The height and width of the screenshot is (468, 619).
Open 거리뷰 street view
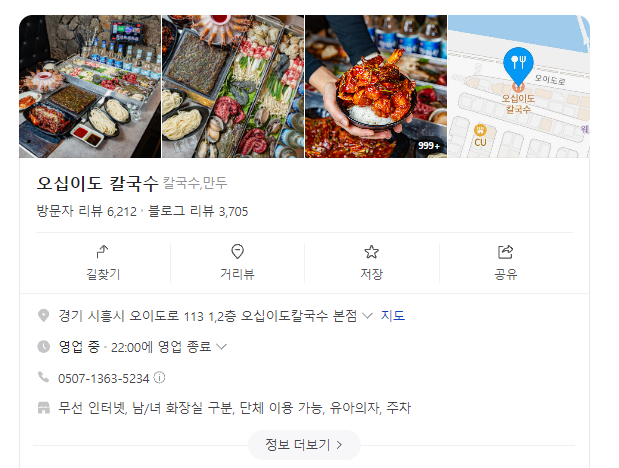[237, 262]
